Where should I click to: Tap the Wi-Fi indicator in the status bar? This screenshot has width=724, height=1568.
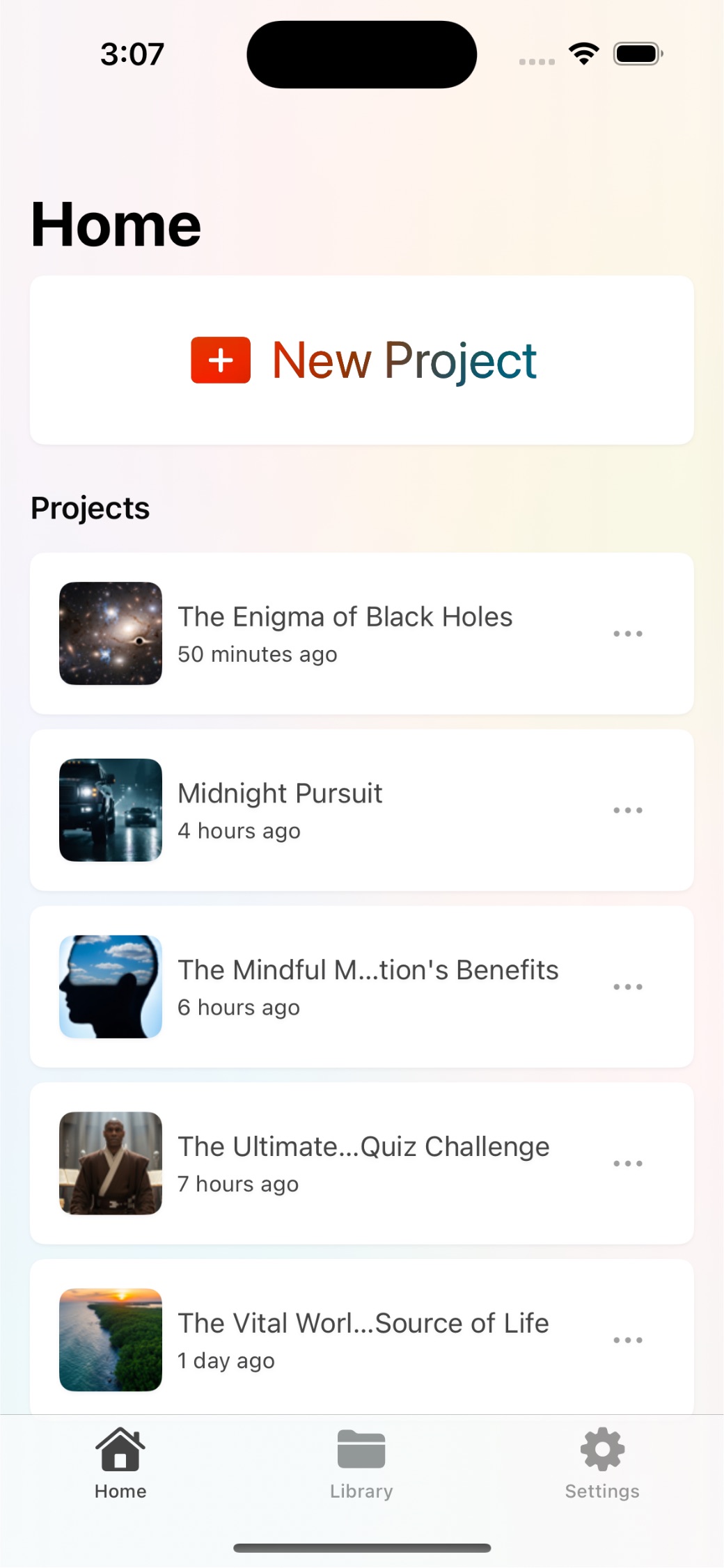[583, 54]
